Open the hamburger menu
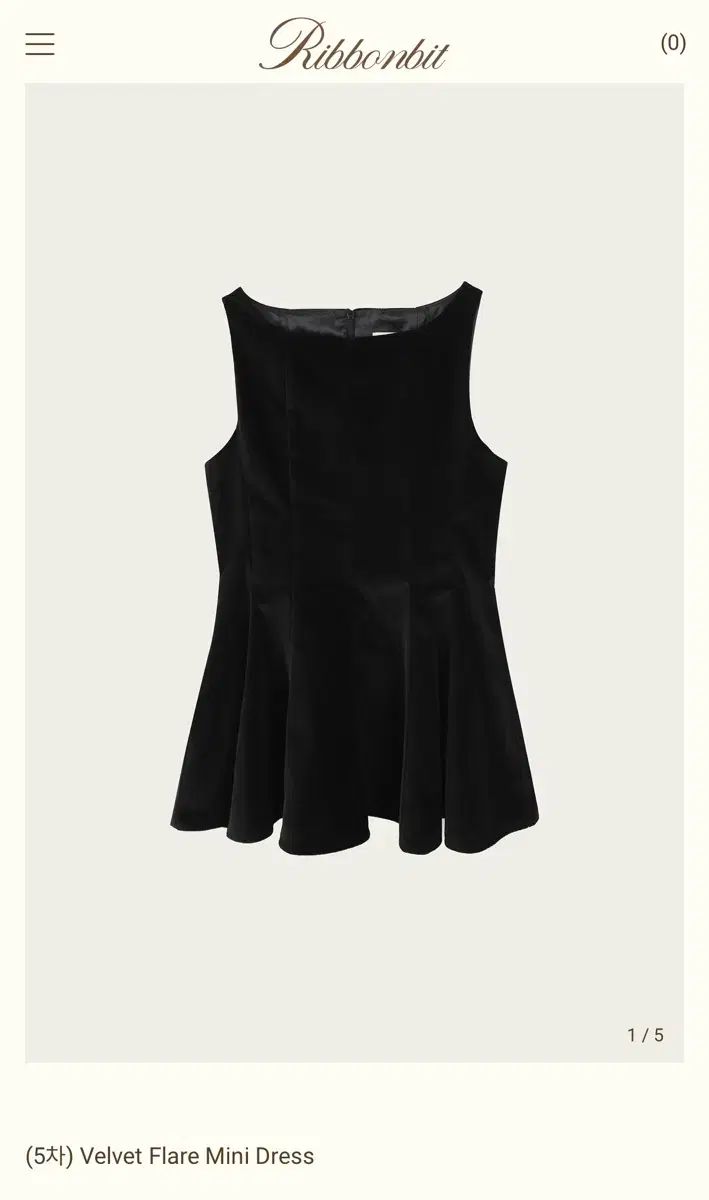The image size is (709, 1200). (x=40, y=44)
